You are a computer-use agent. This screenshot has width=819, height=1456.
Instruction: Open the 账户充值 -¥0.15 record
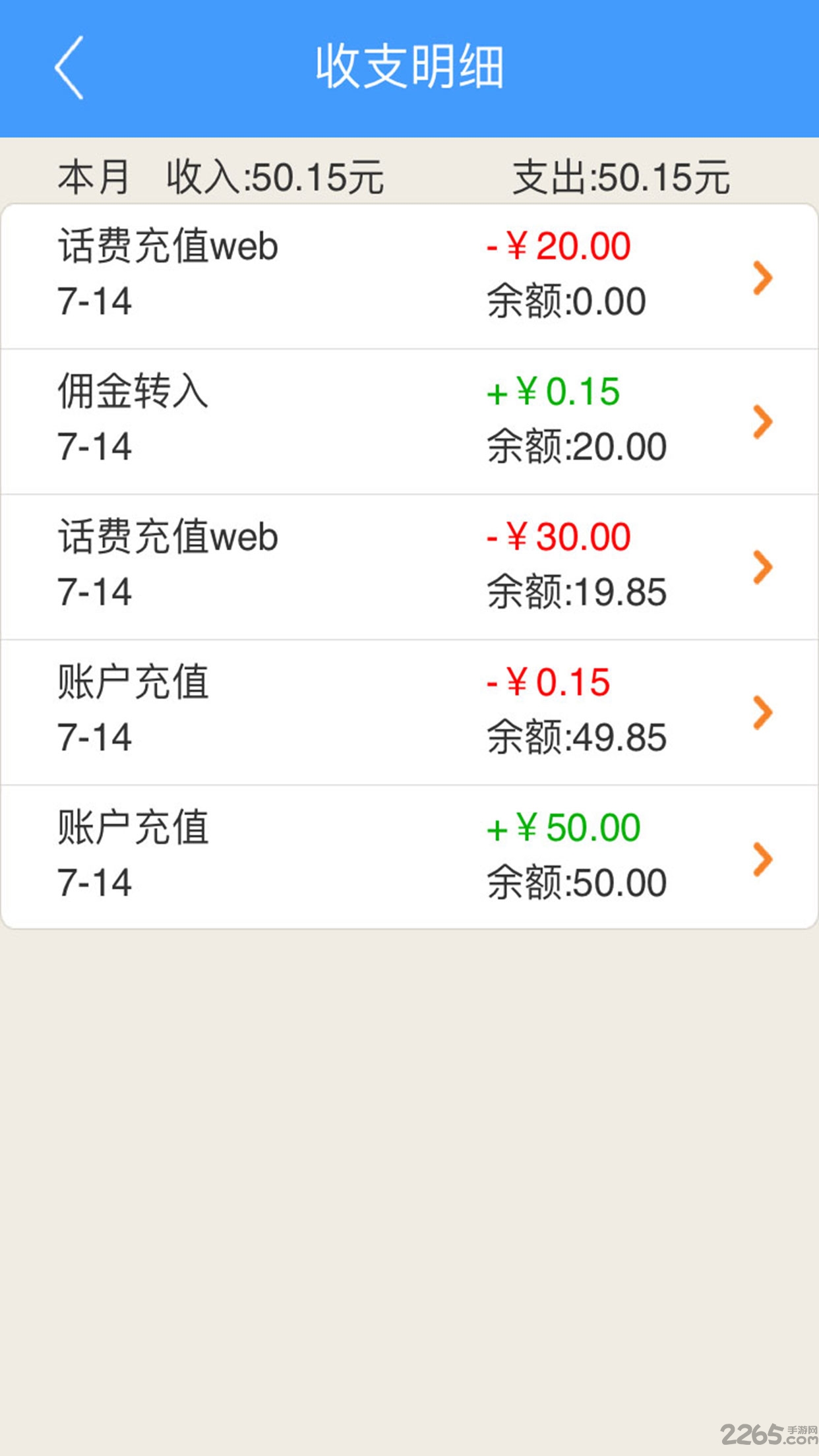pyautogui.click(x=409, y=712)
